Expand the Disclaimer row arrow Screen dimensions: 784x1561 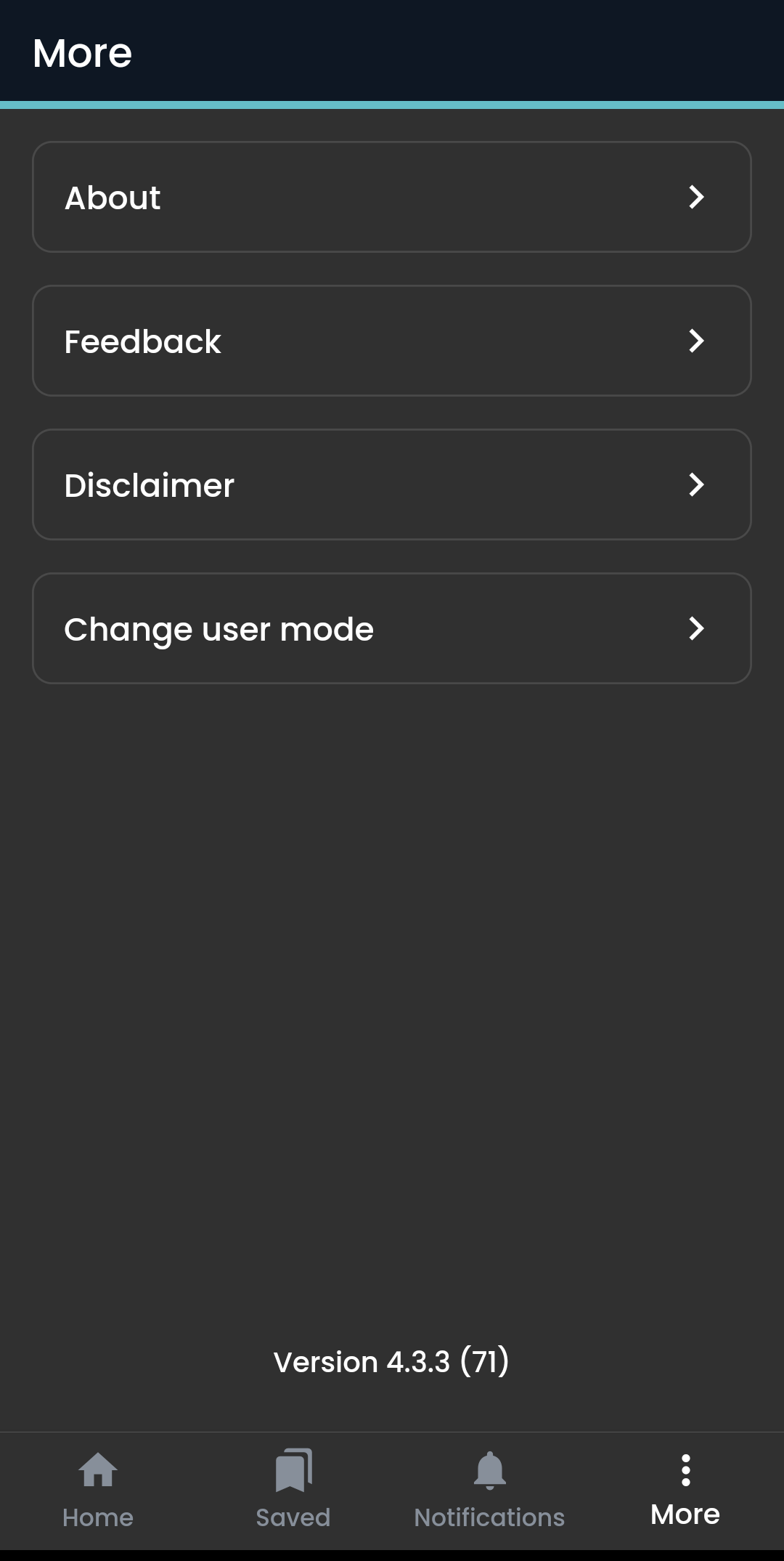696,484
